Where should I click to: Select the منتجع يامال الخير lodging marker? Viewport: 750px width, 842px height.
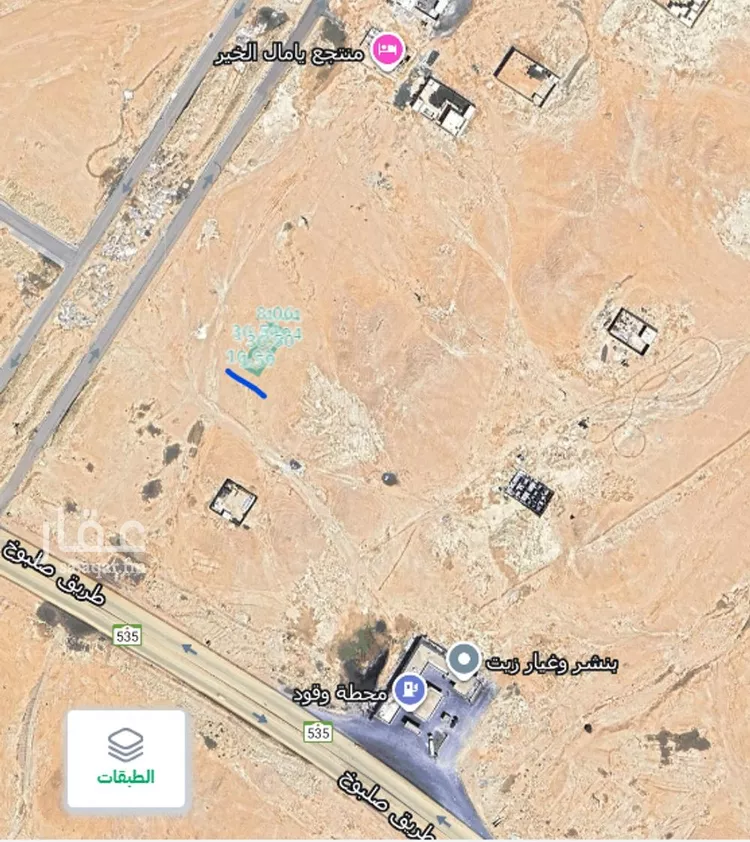tap(387, 49)
